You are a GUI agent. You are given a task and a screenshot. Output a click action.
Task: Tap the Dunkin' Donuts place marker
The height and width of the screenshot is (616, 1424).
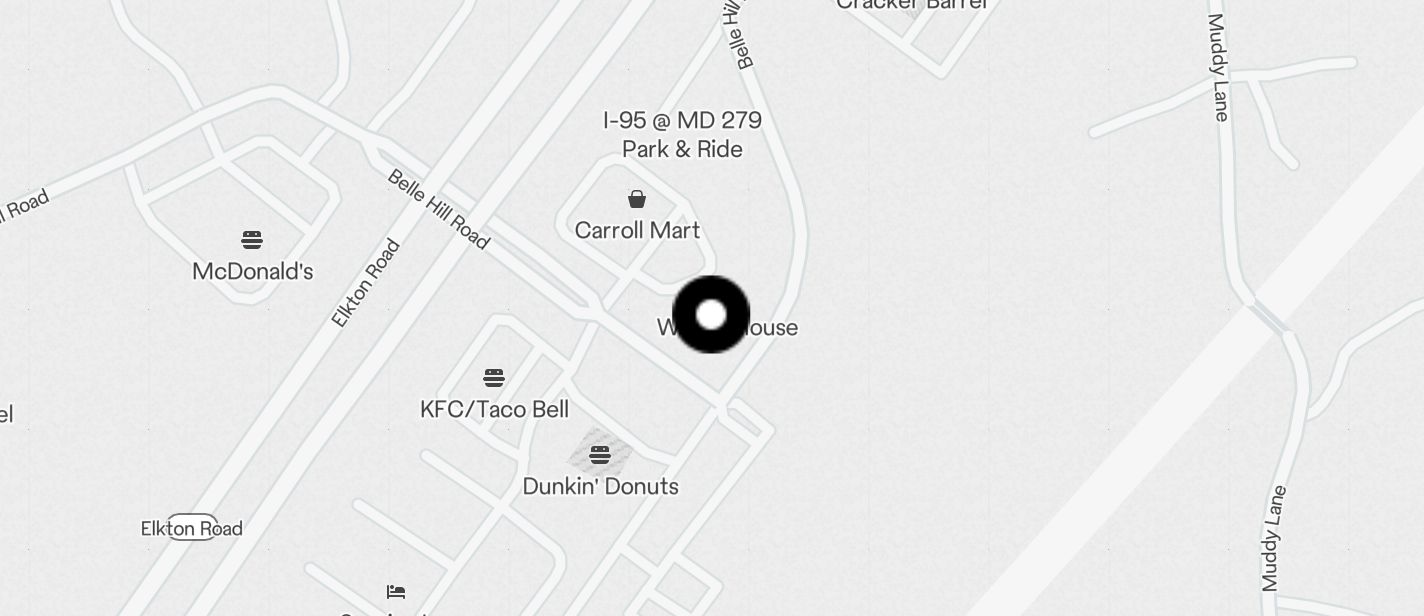(x=600, y=456)
